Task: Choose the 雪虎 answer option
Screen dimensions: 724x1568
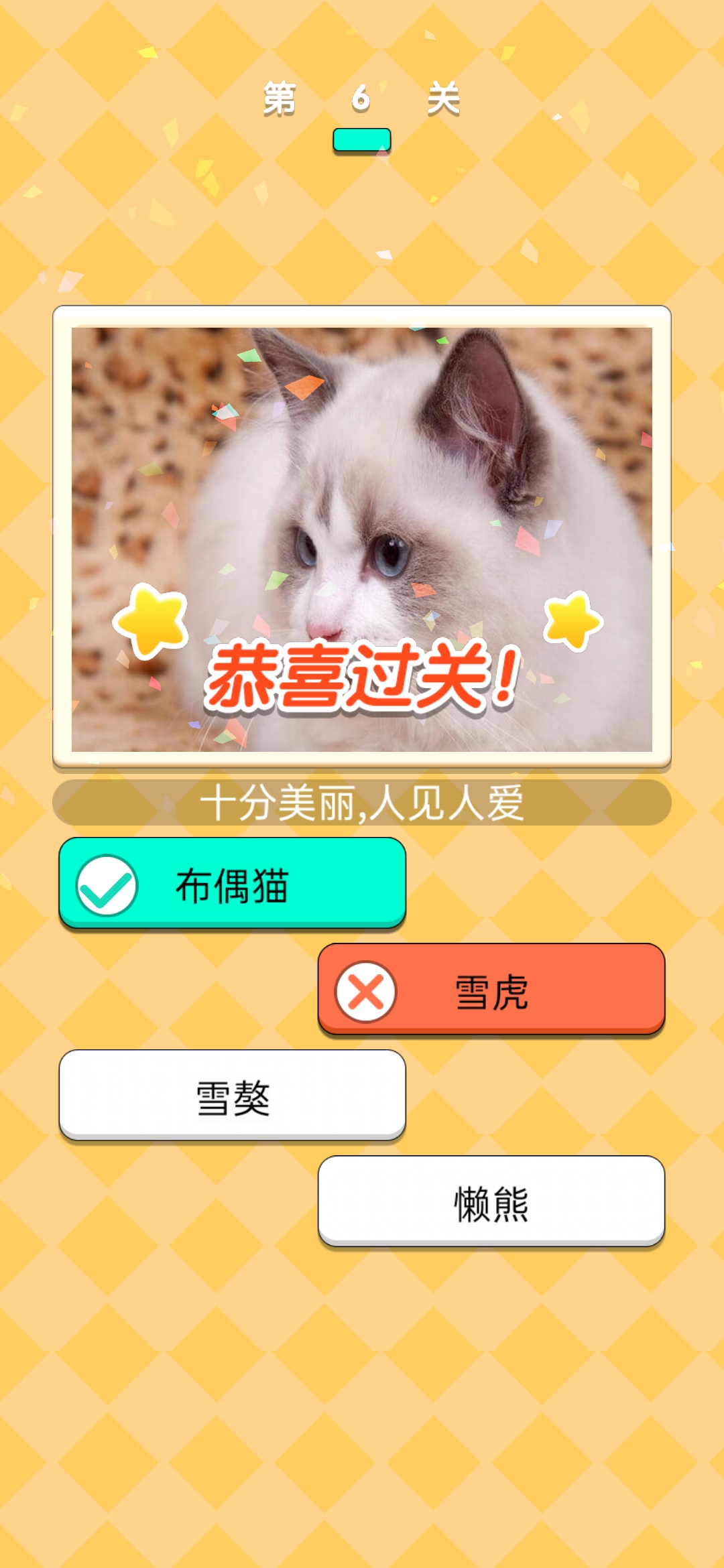Action: tap(491, 990)
